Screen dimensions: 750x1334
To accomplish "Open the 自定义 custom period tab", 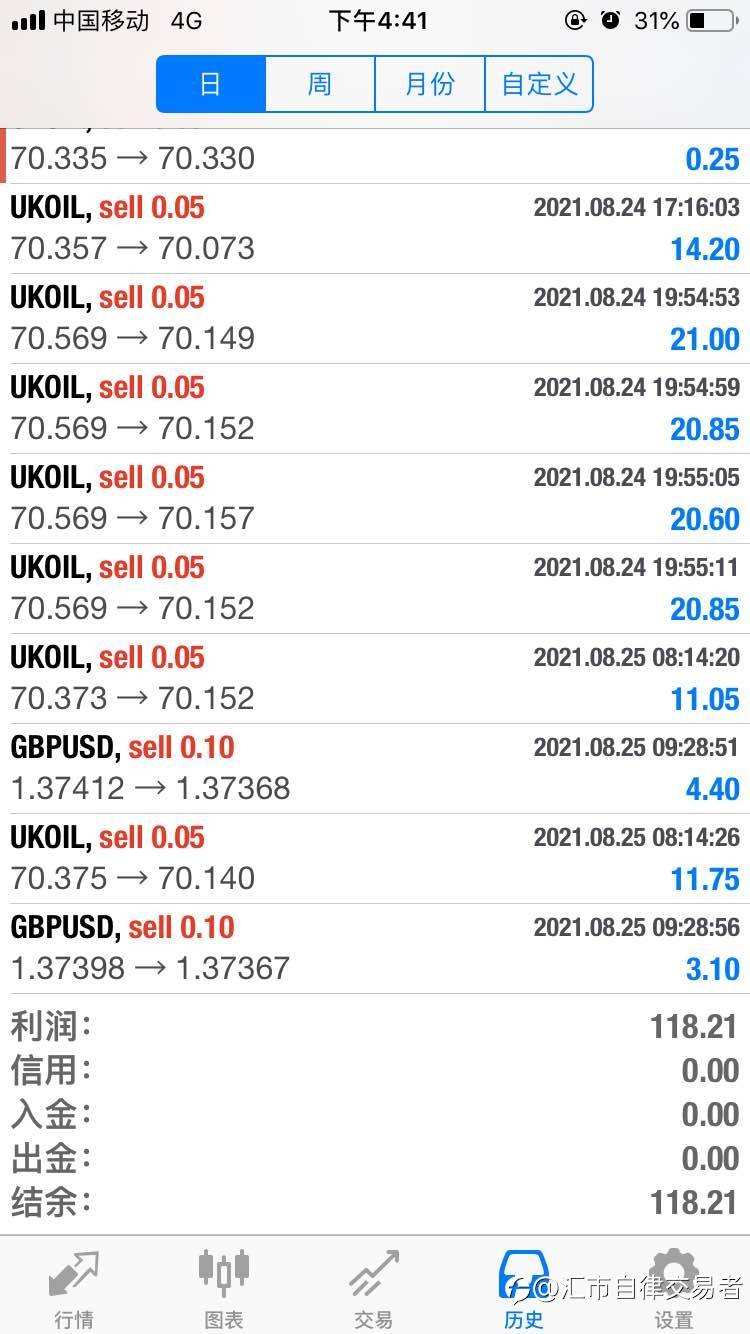I will click(x=539, y=84).
